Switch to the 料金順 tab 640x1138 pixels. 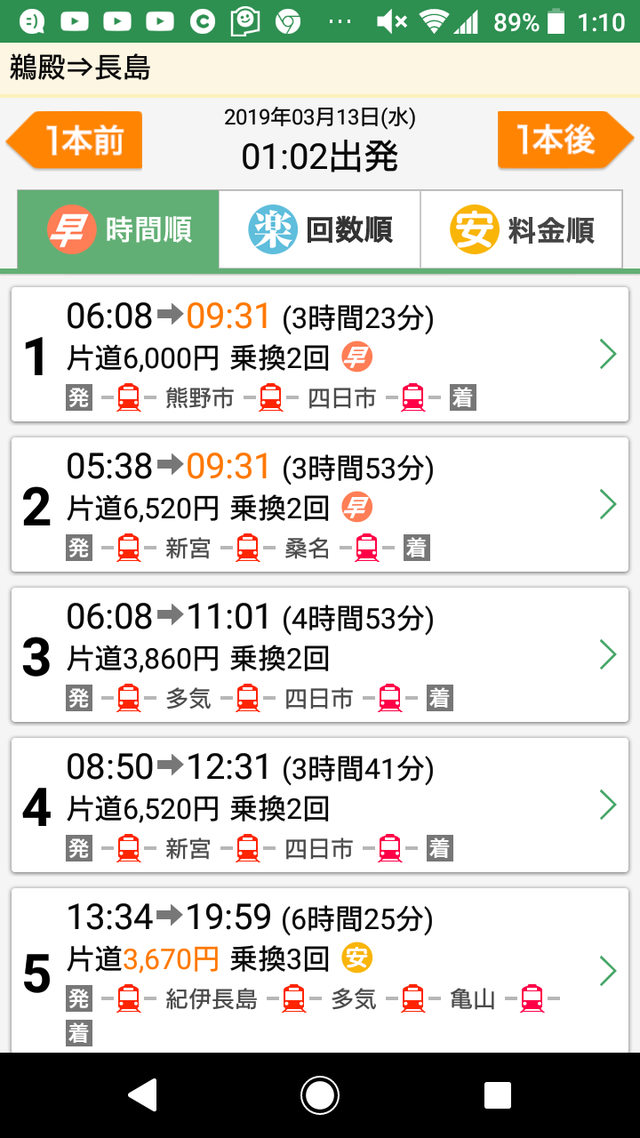521,229
